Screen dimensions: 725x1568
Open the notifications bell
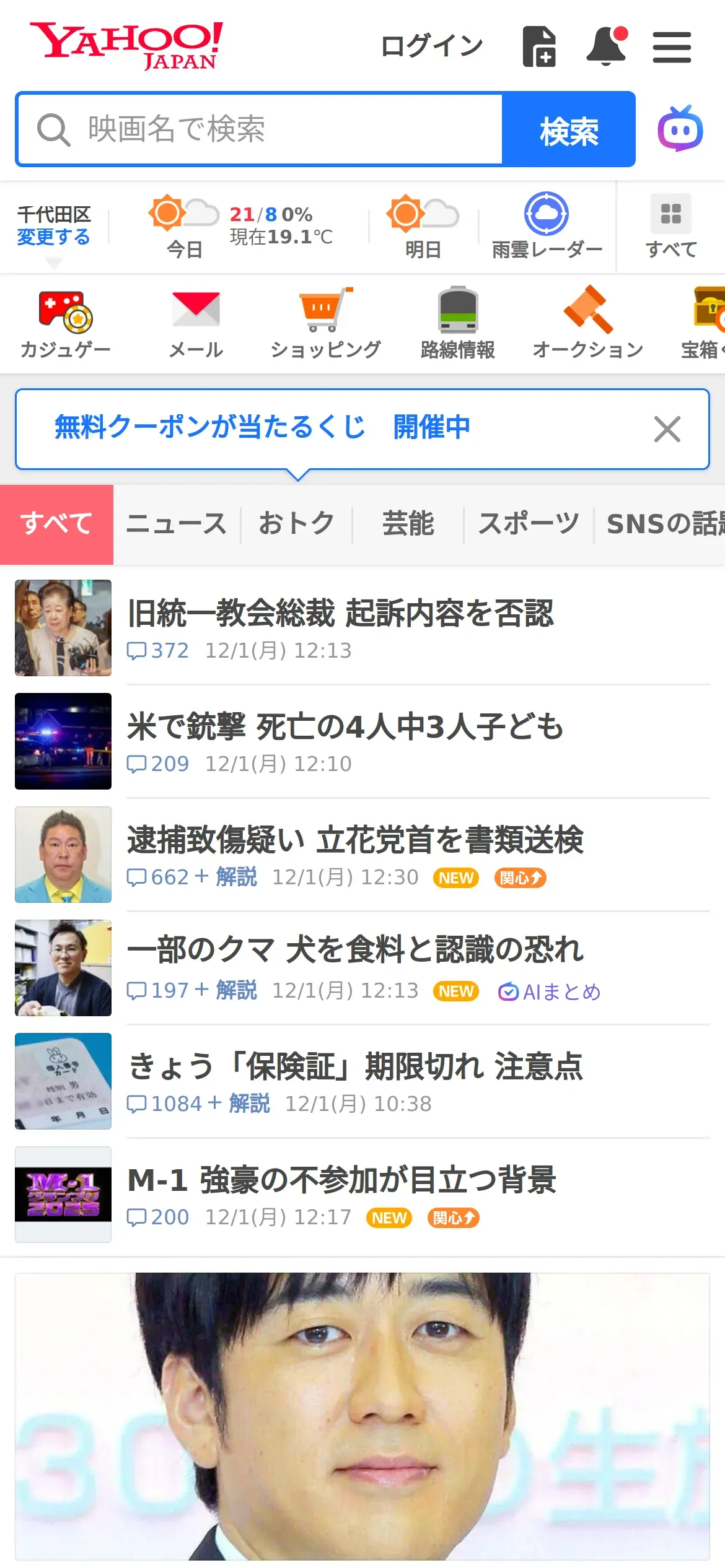click(606, 46)
